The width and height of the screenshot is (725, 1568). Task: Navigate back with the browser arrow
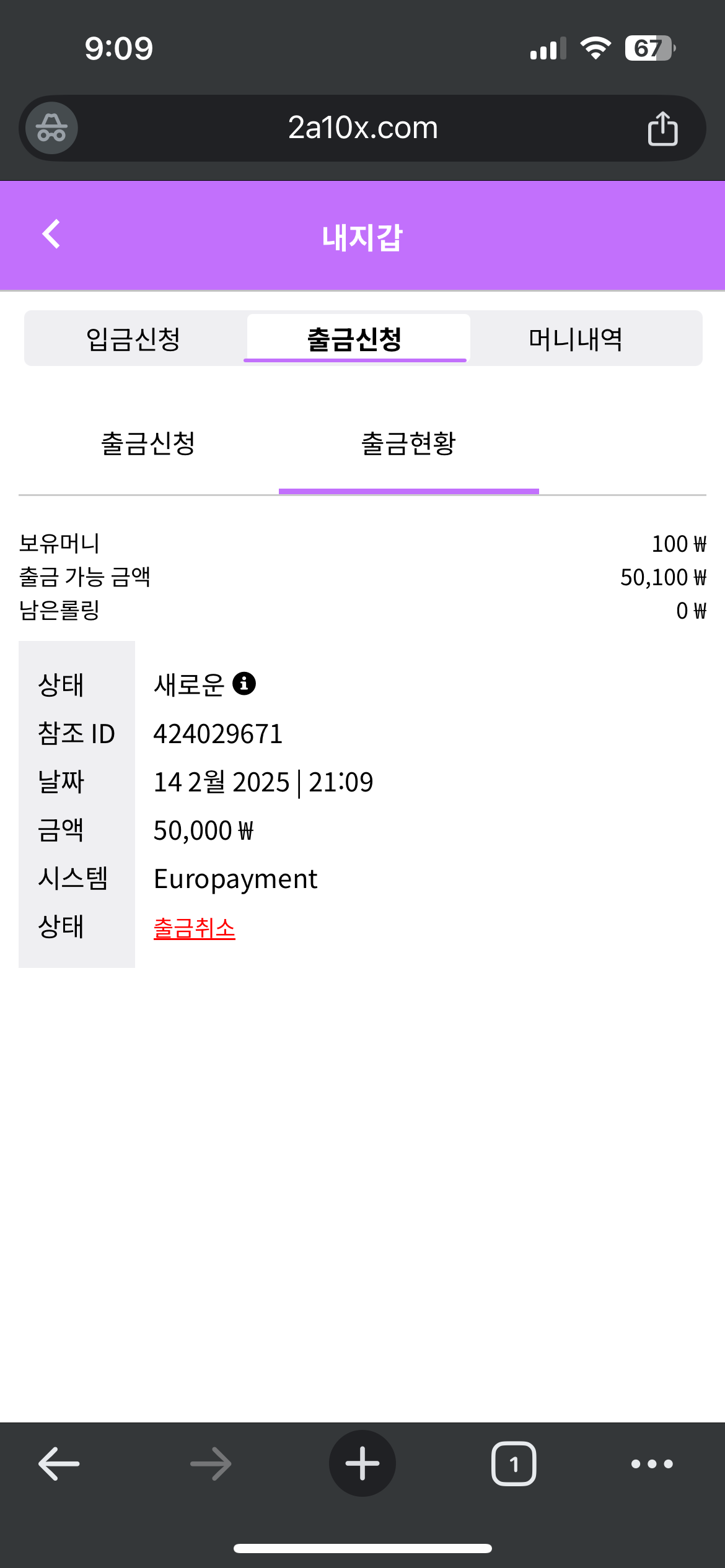59,1464
